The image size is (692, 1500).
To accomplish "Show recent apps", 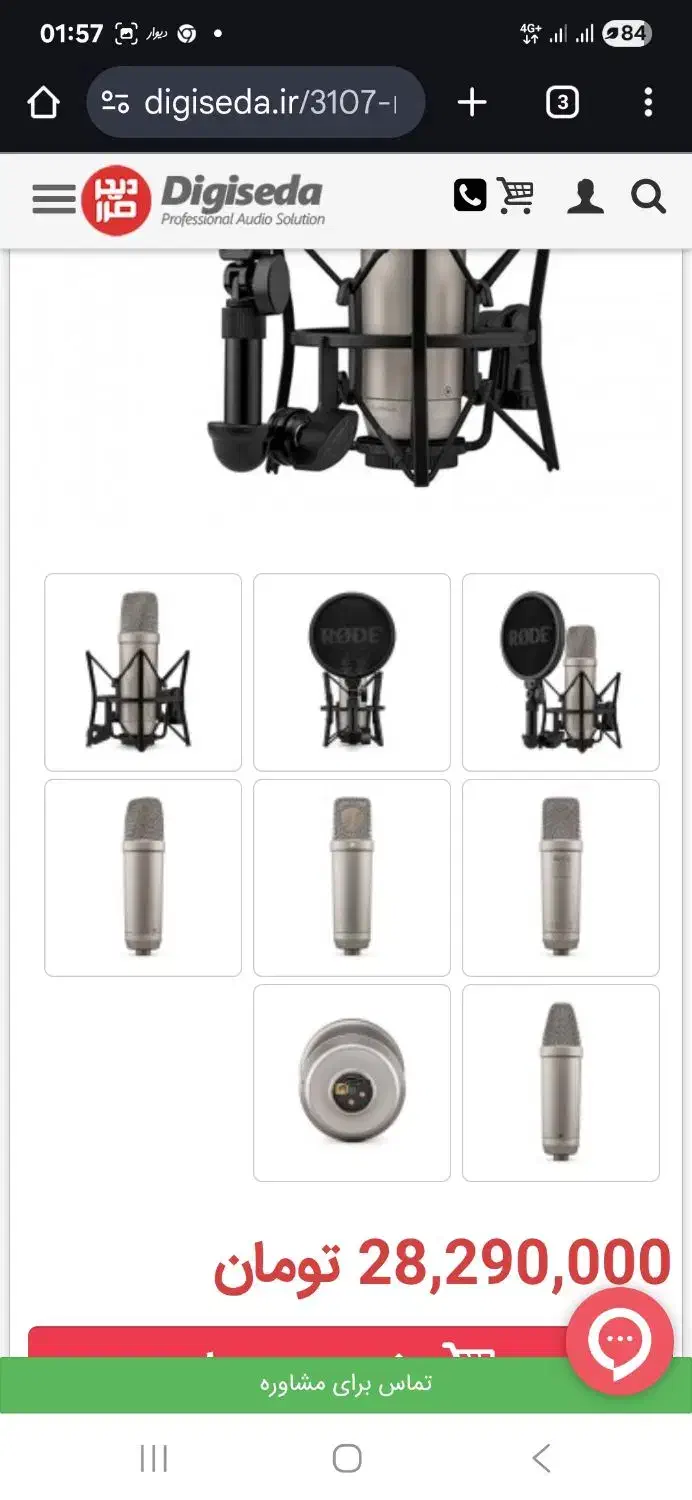I will pos(154,1458).
